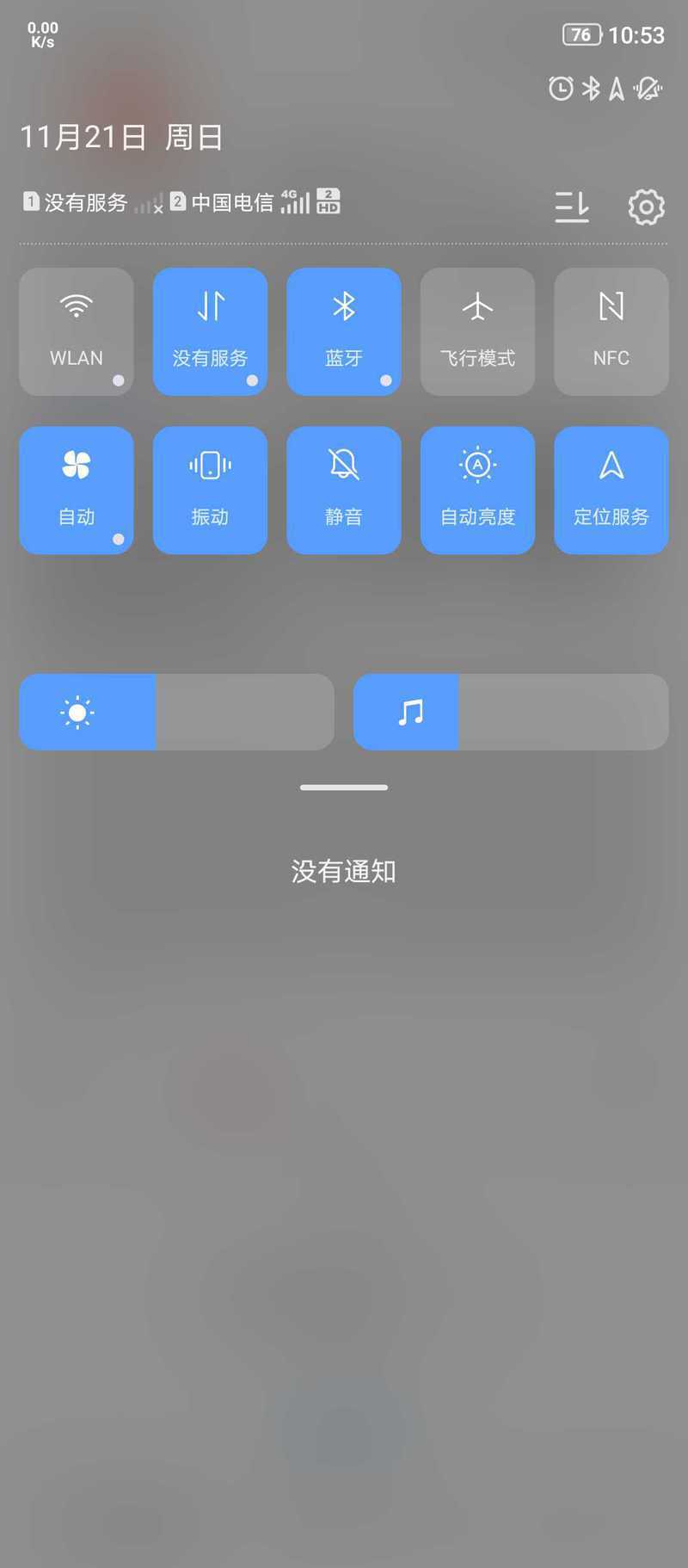Tap the edit quick-toggles sort icon
The height and width of the screenshot is (1568, 688).
click(x=572, y=207)
